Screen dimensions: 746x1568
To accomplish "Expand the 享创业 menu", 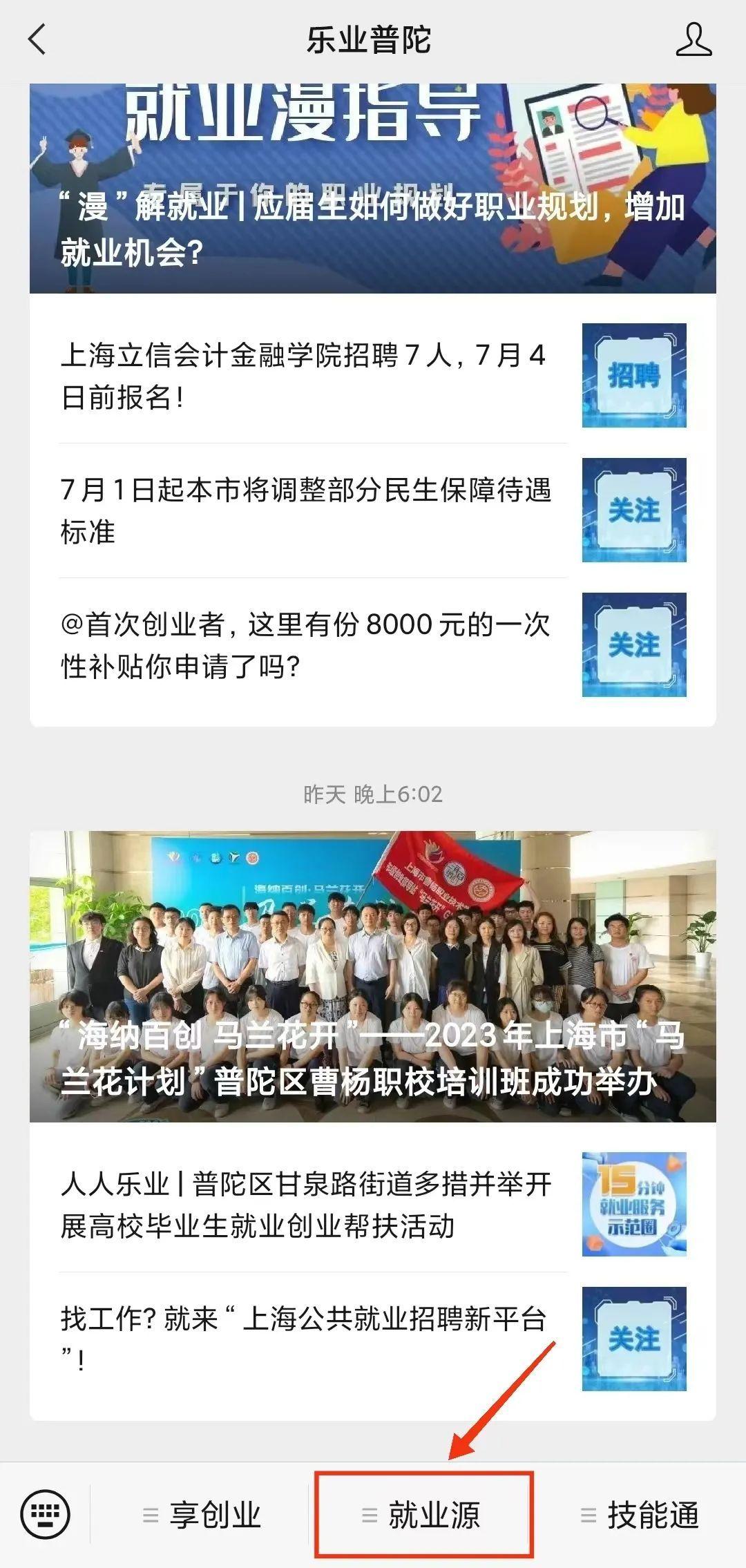I will click(x=202, y=1516).
